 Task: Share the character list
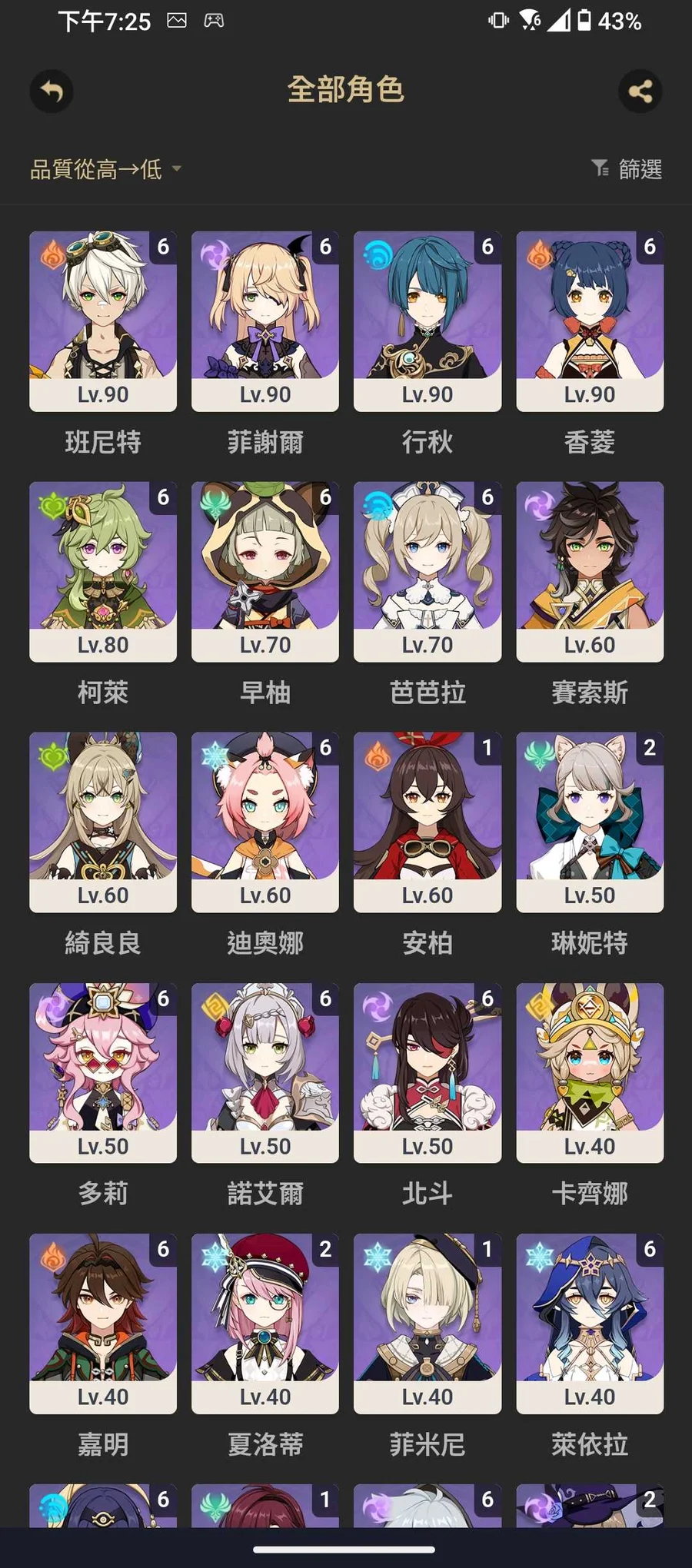pyautogui.click(x=640, y=91)
